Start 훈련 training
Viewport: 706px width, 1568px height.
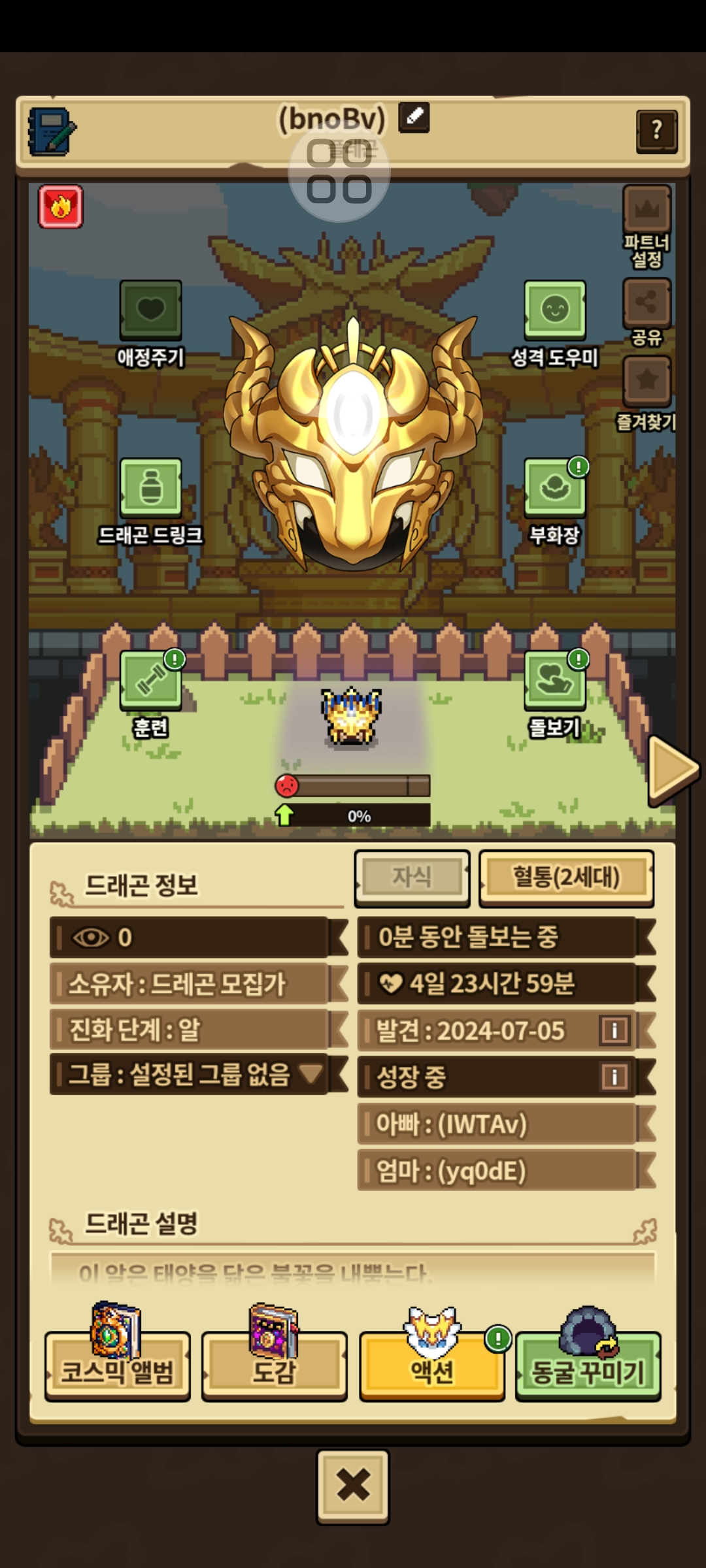click(x=150, y=681)
